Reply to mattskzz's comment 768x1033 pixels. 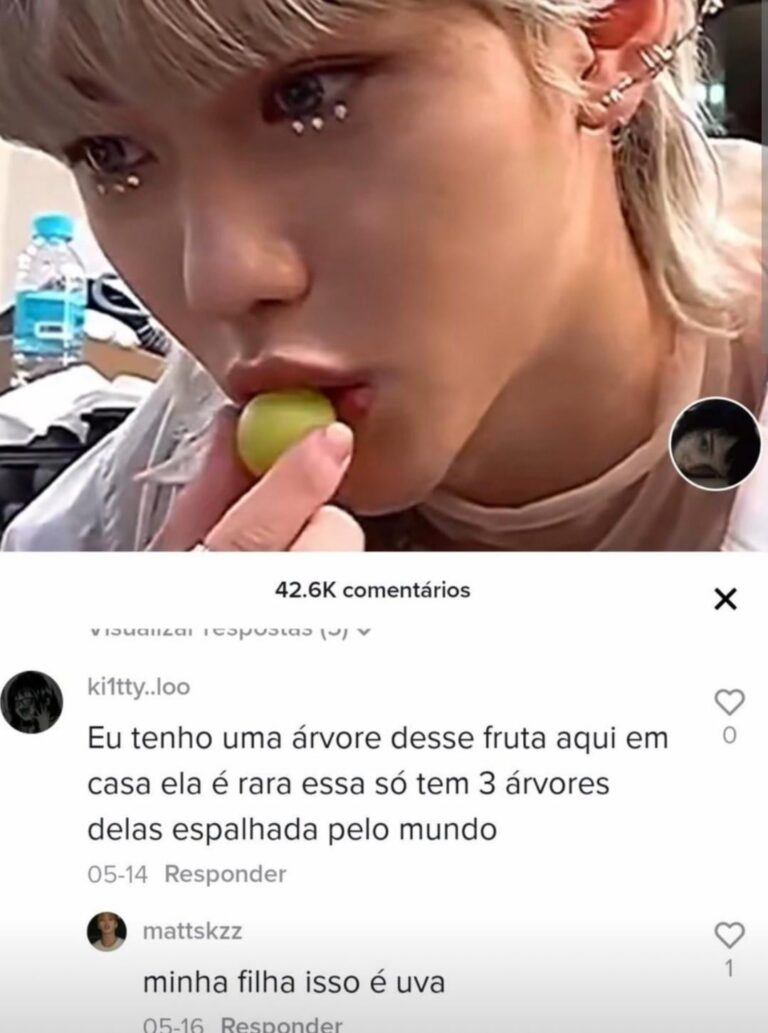tap(281, 1024)
